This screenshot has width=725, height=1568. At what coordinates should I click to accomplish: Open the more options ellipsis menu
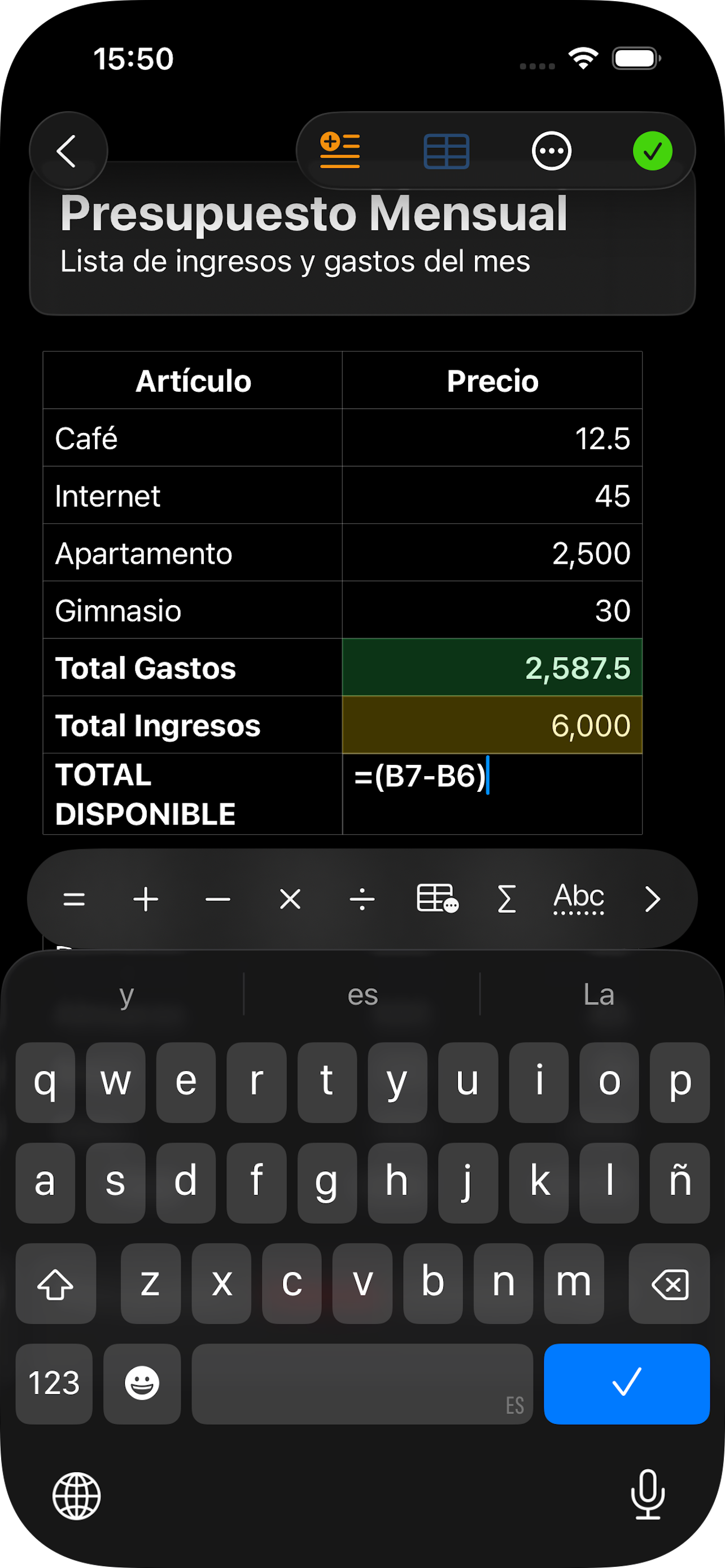point(552,151)
